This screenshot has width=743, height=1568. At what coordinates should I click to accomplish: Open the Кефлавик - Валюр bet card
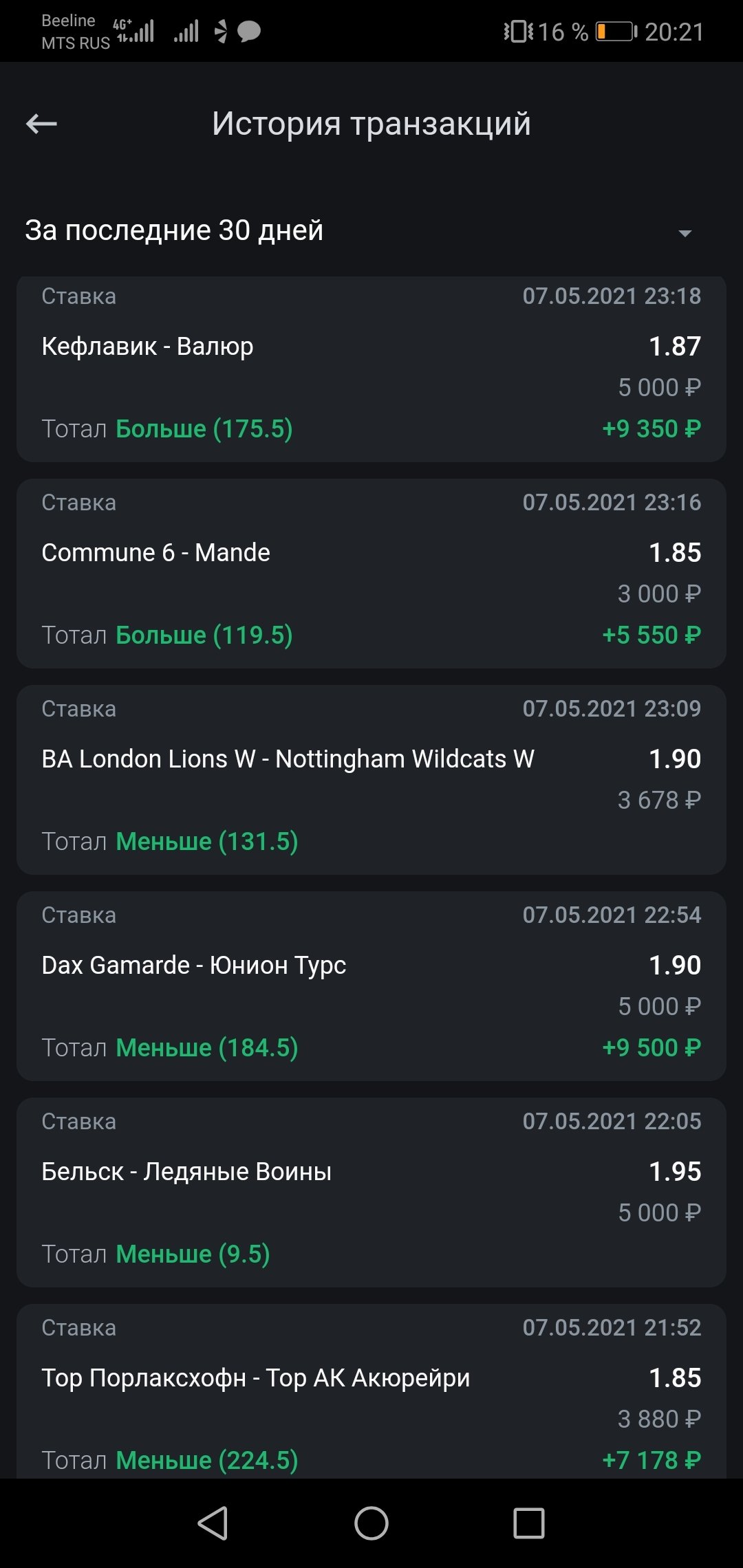click(x=371, y=369)
